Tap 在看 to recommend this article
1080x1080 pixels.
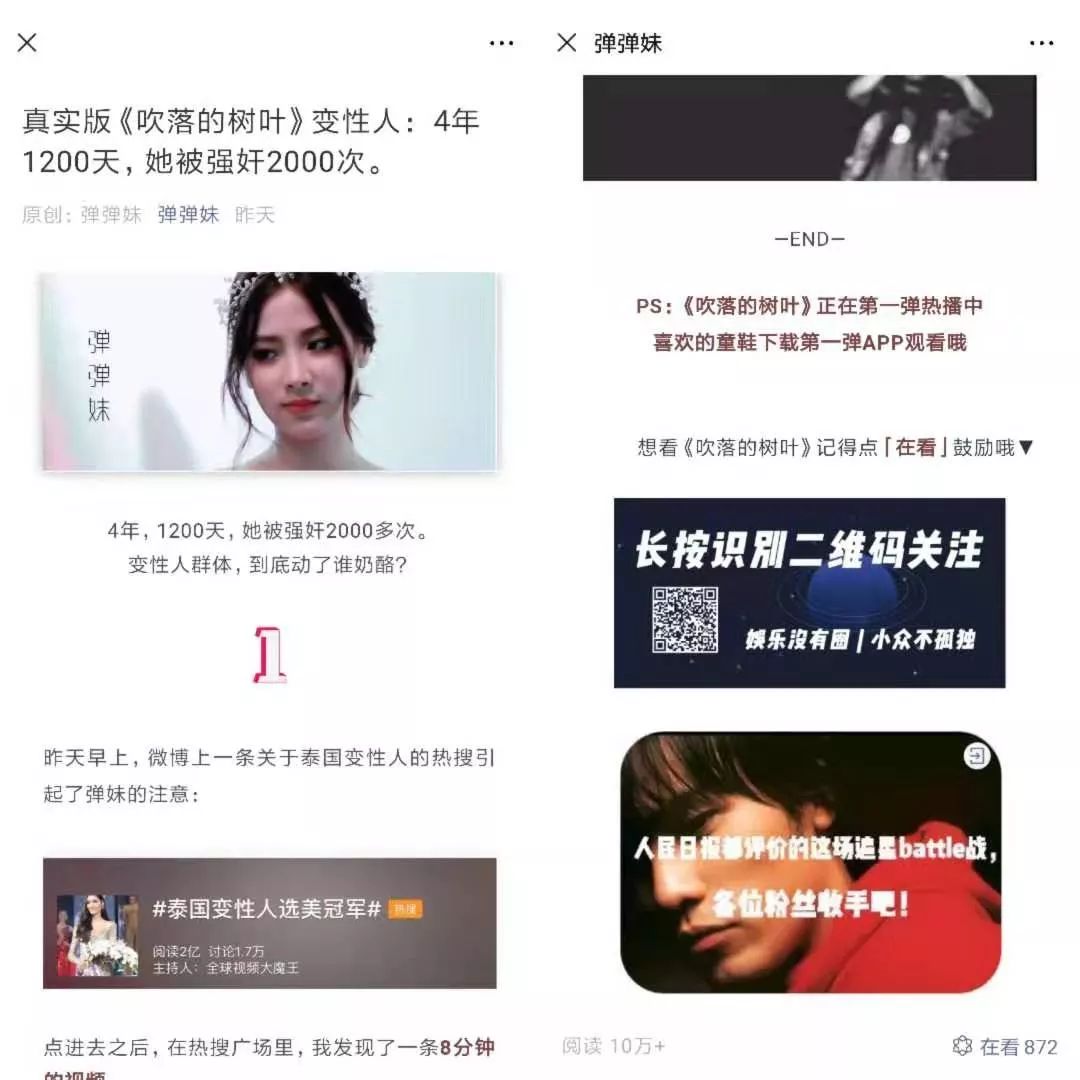1004,1046
